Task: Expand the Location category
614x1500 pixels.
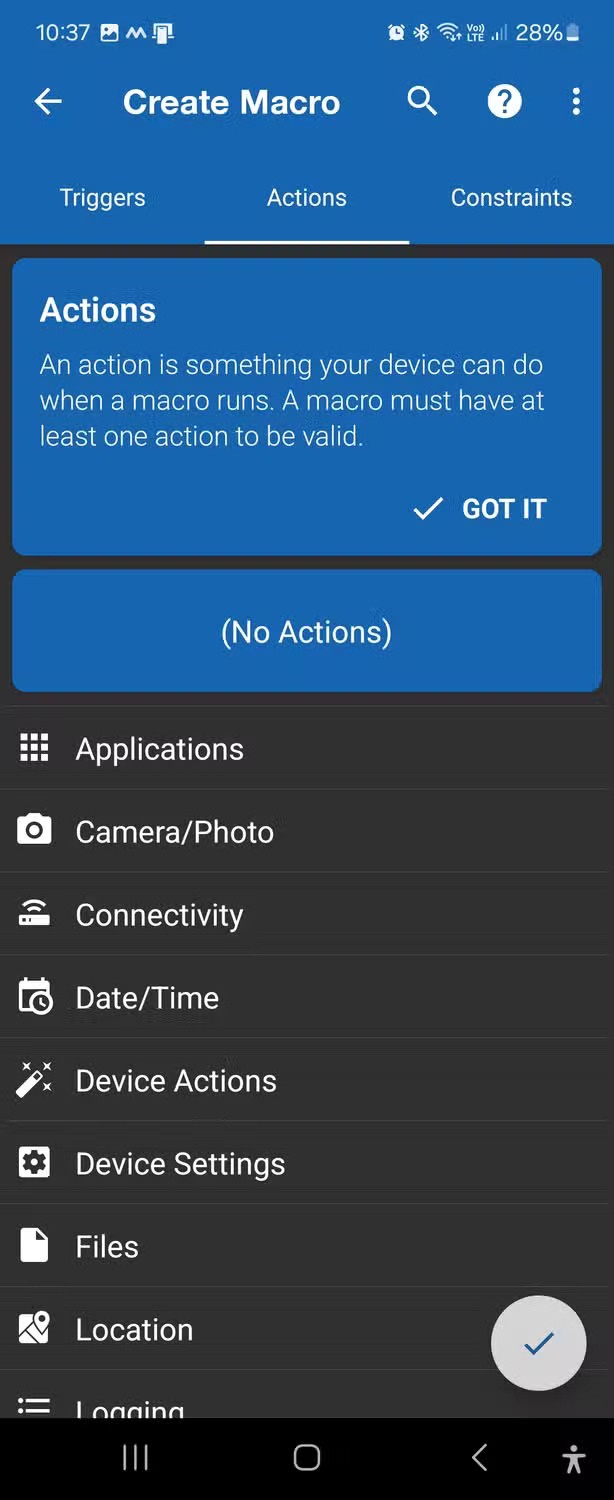Action: coord(134,1330)
